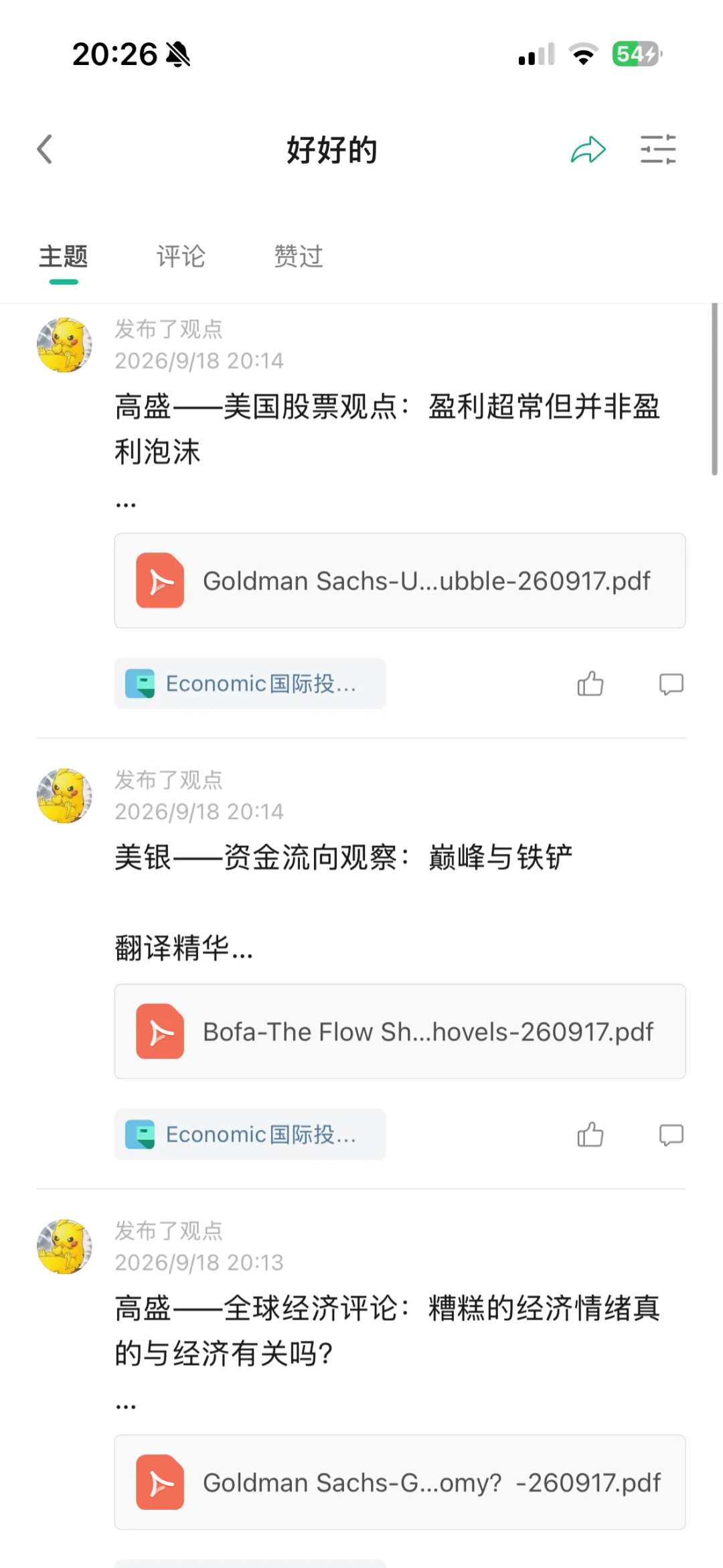Open the filter settings icon
The height and width of the screenshot is (1568, 723).
[x=658, y=149]
